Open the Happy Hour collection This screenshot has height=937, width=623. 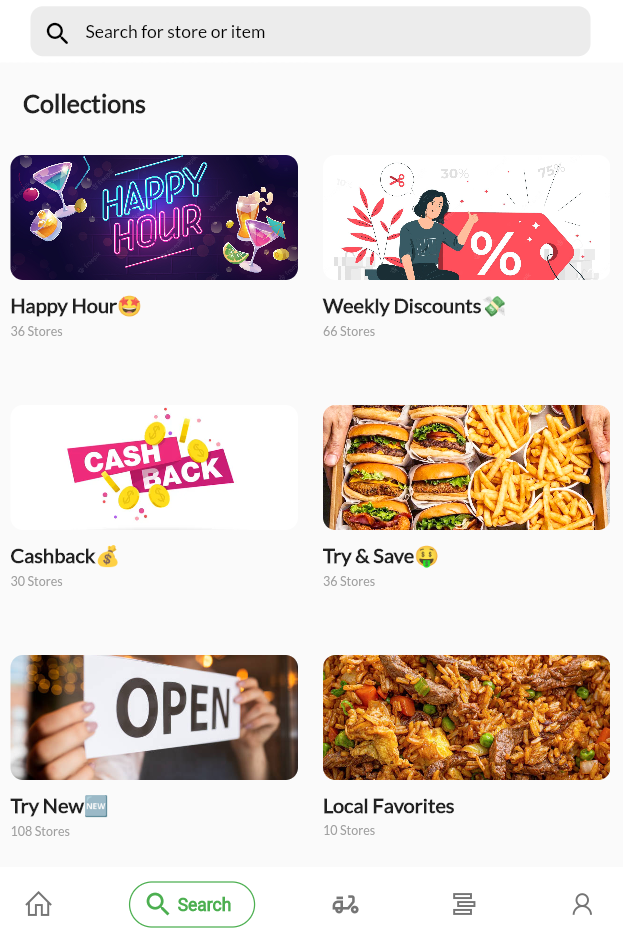click(x=154, y=218)
